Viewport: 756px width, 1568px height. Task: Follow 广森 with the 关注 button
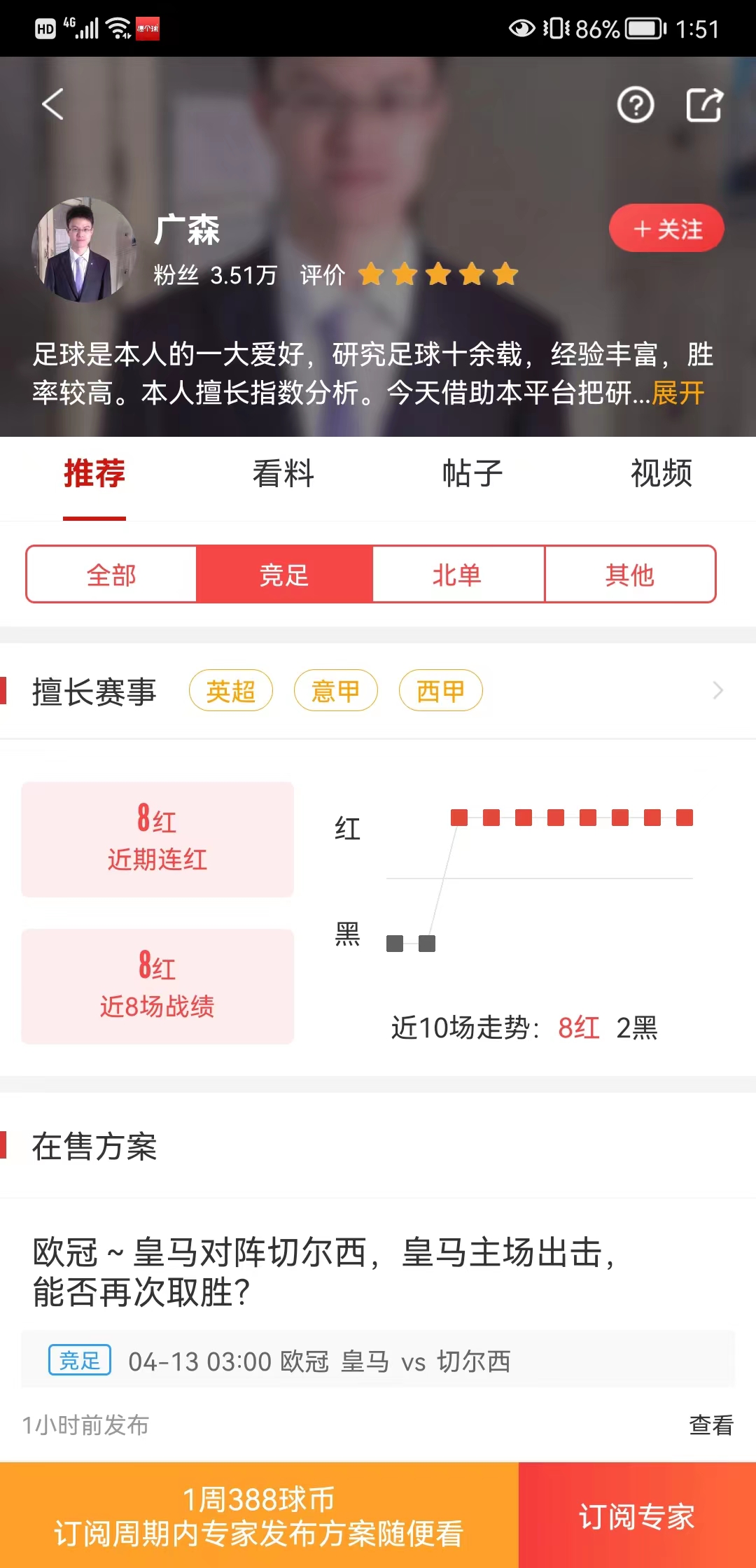pyautogui.click(x=666, y=228)
